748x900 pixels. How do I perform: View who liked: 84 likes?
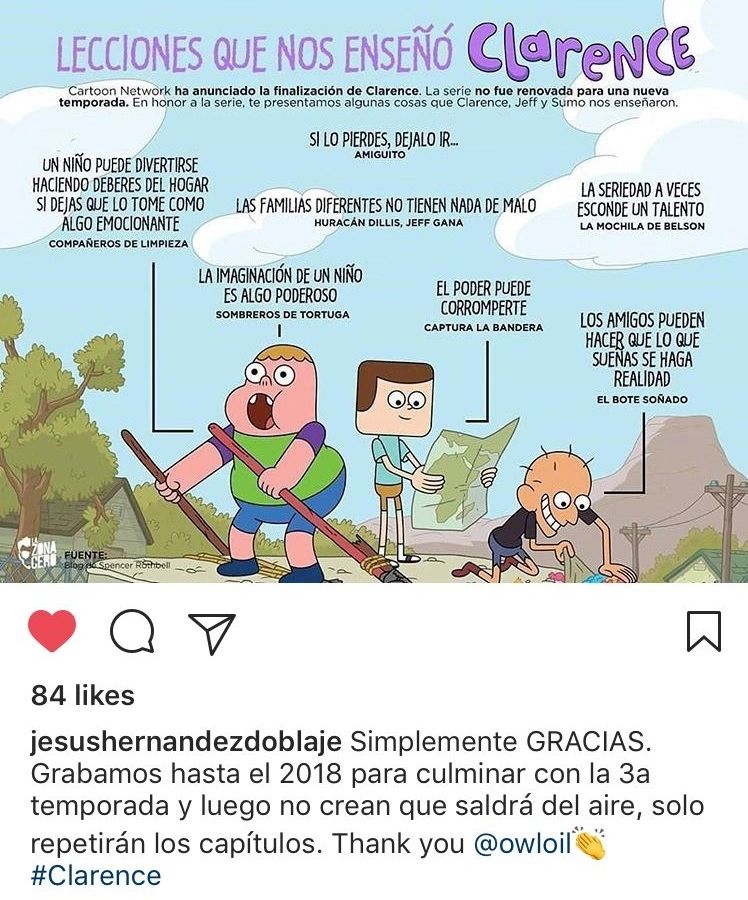(x=82, y=694)
